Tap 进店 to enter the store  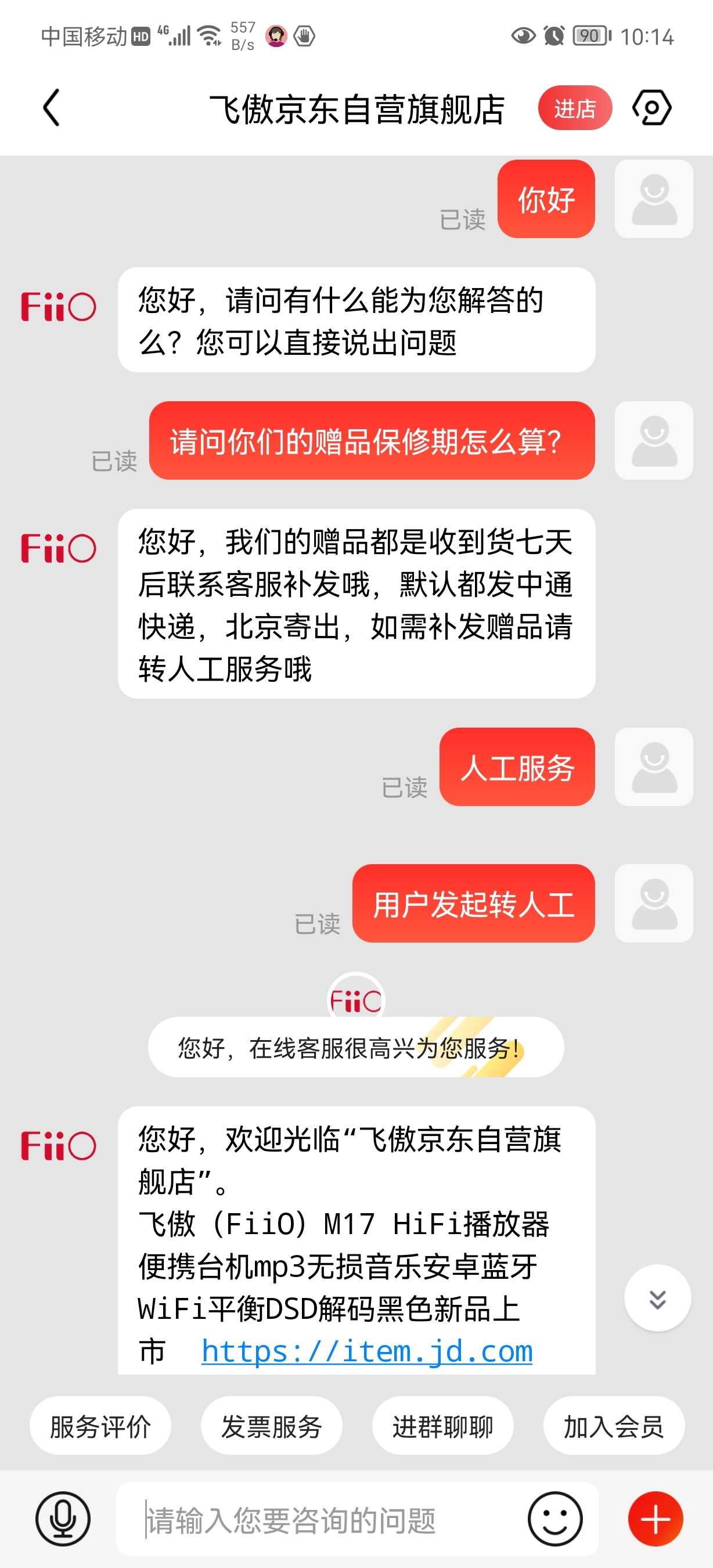coord(574,109)
